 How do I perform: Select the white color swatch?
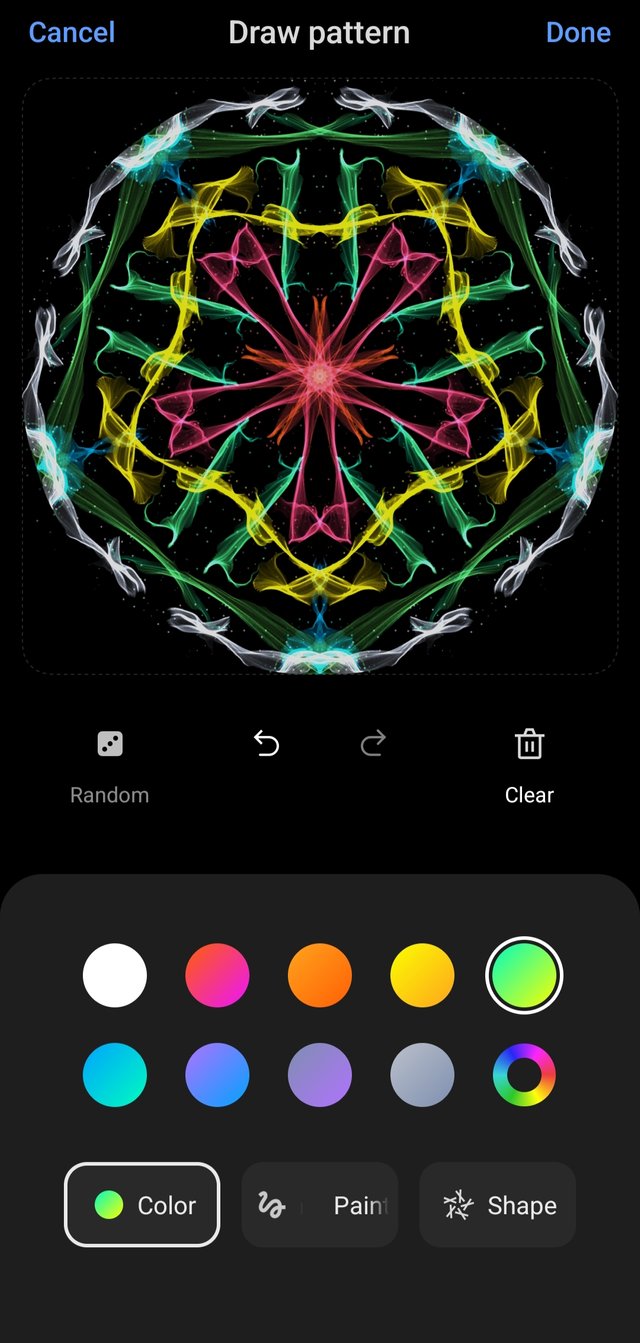point(115,975)
